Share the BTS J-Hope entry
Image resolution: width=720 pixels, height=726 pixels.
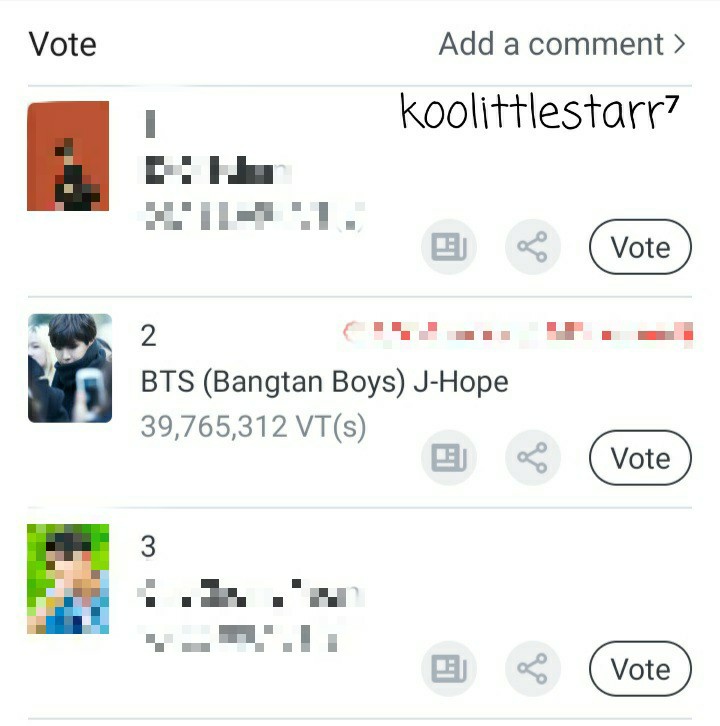tap(532, 458)
